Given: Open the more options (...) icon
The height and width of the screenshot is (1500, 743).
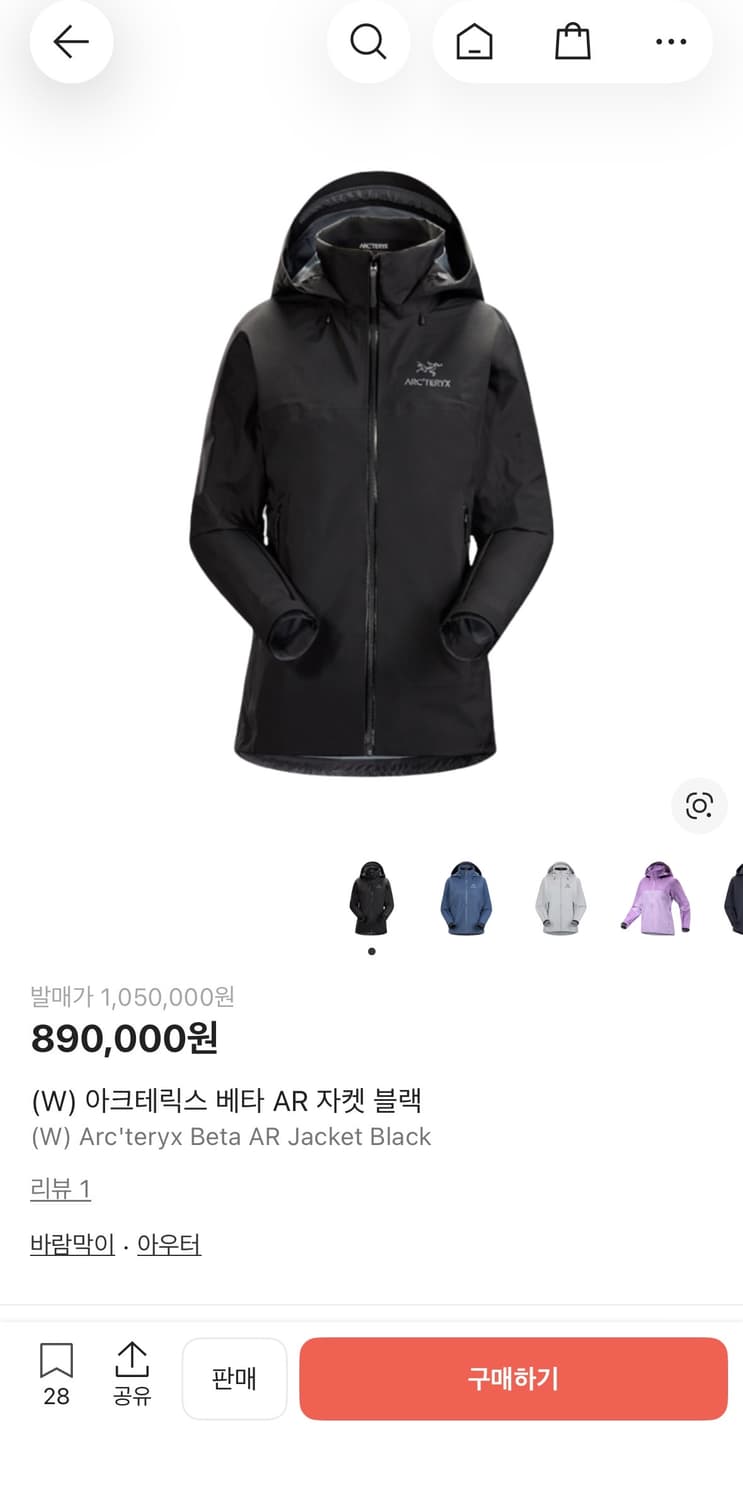Looking at the screenshot, I should [x=671, y=42].
